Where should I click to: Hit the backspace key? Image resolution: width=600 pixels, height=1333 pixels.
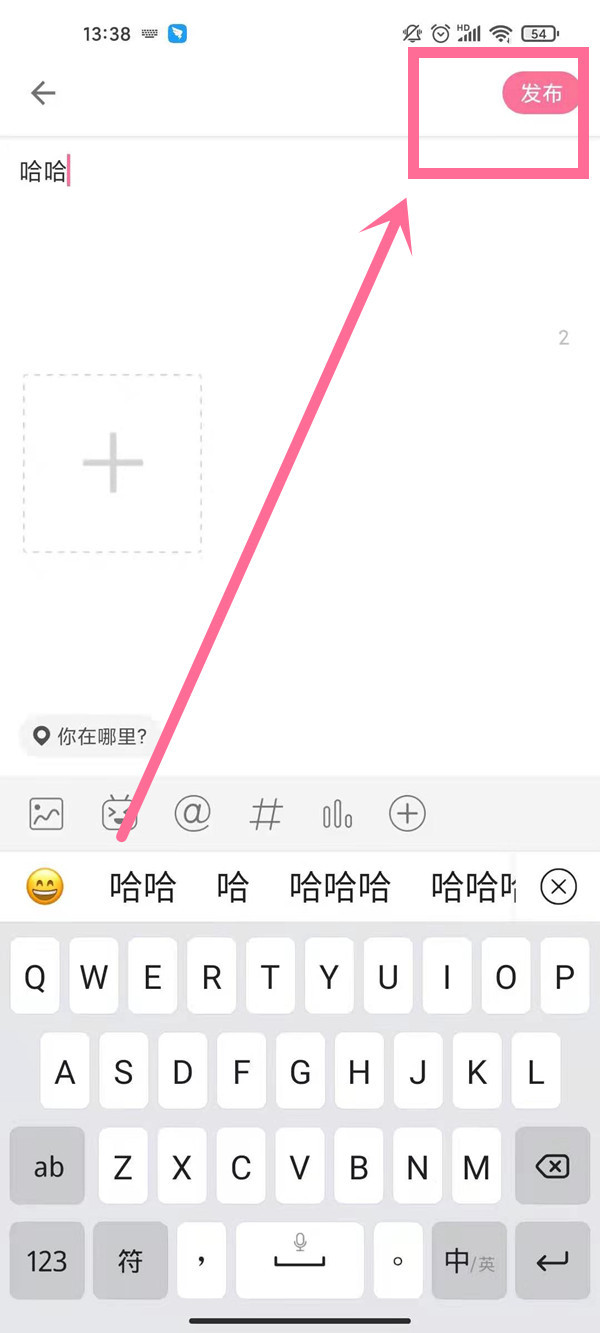pos(552,1166)
